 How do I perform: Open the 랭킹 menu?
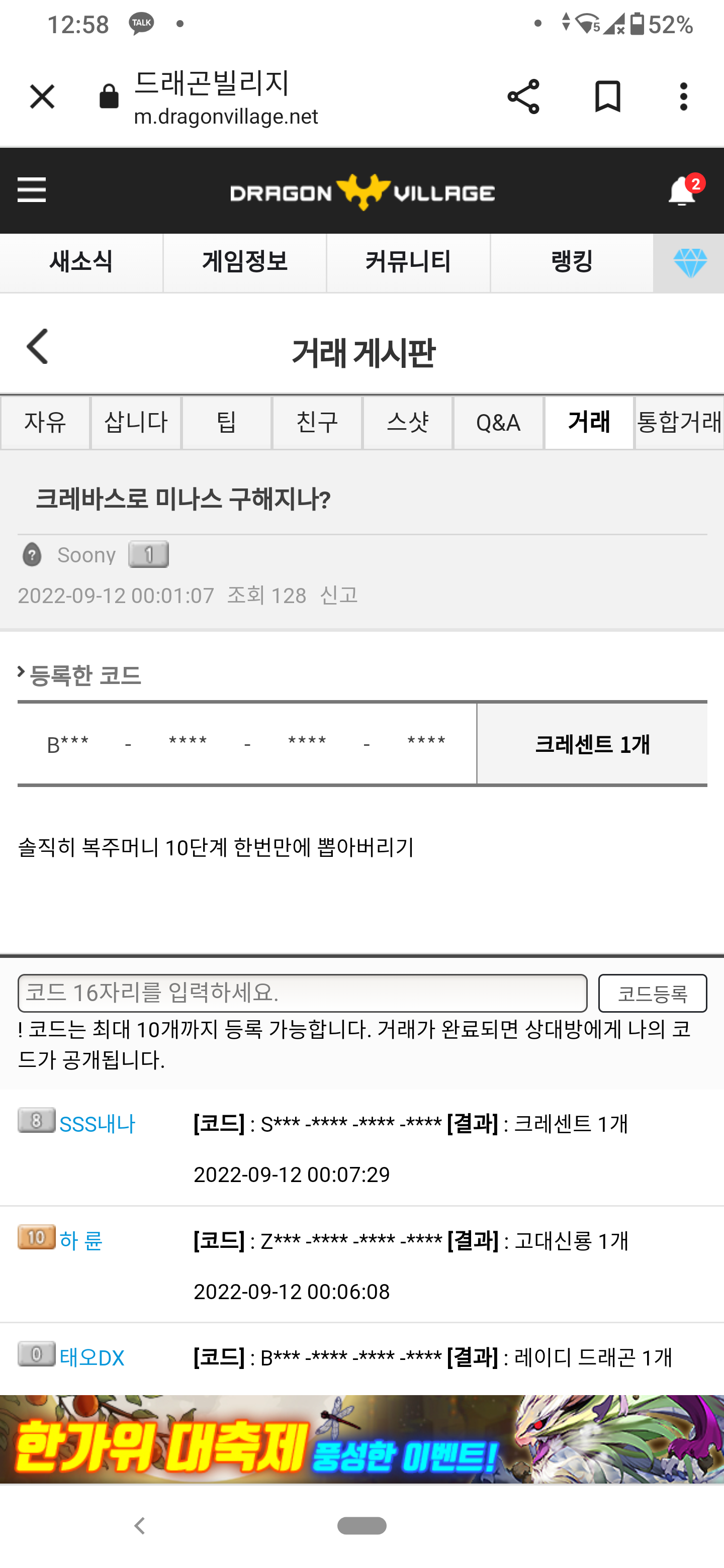(x=572, y=262)
